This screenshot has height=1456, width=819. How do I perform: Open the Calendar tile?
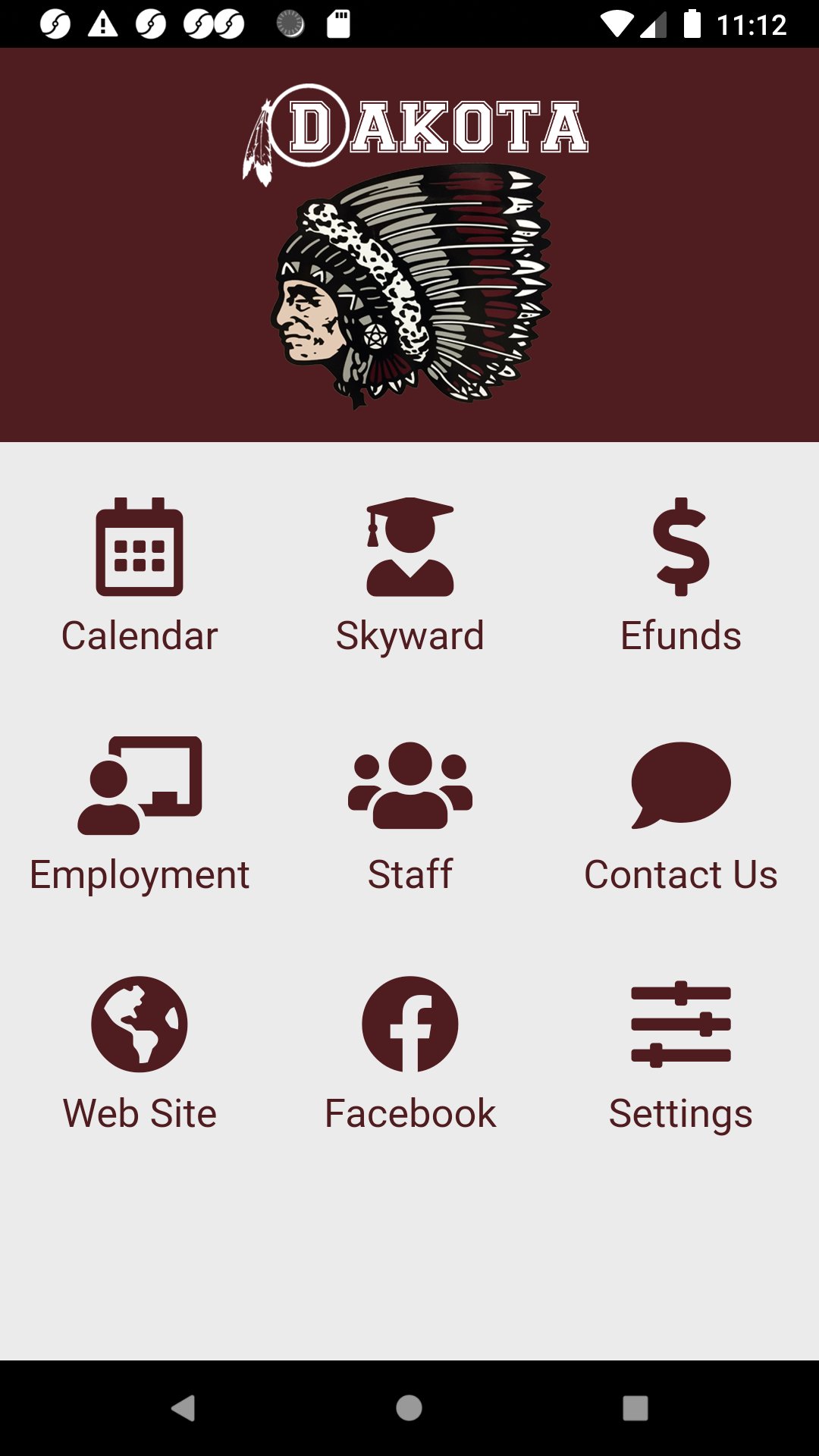pos(140,576)
